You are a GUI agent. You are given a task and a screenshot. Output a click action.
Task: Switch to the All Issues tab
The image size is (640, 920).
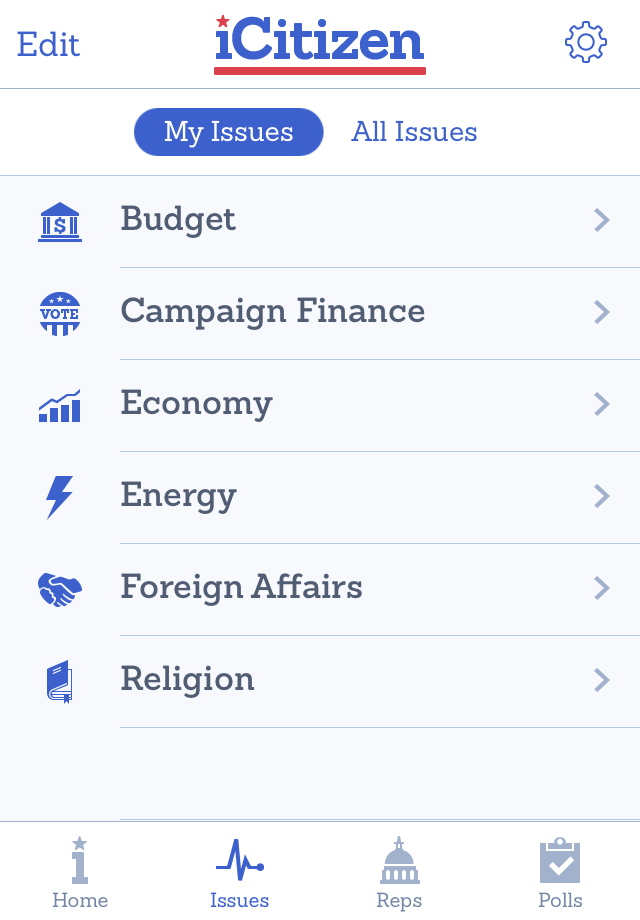click(414, 132)
